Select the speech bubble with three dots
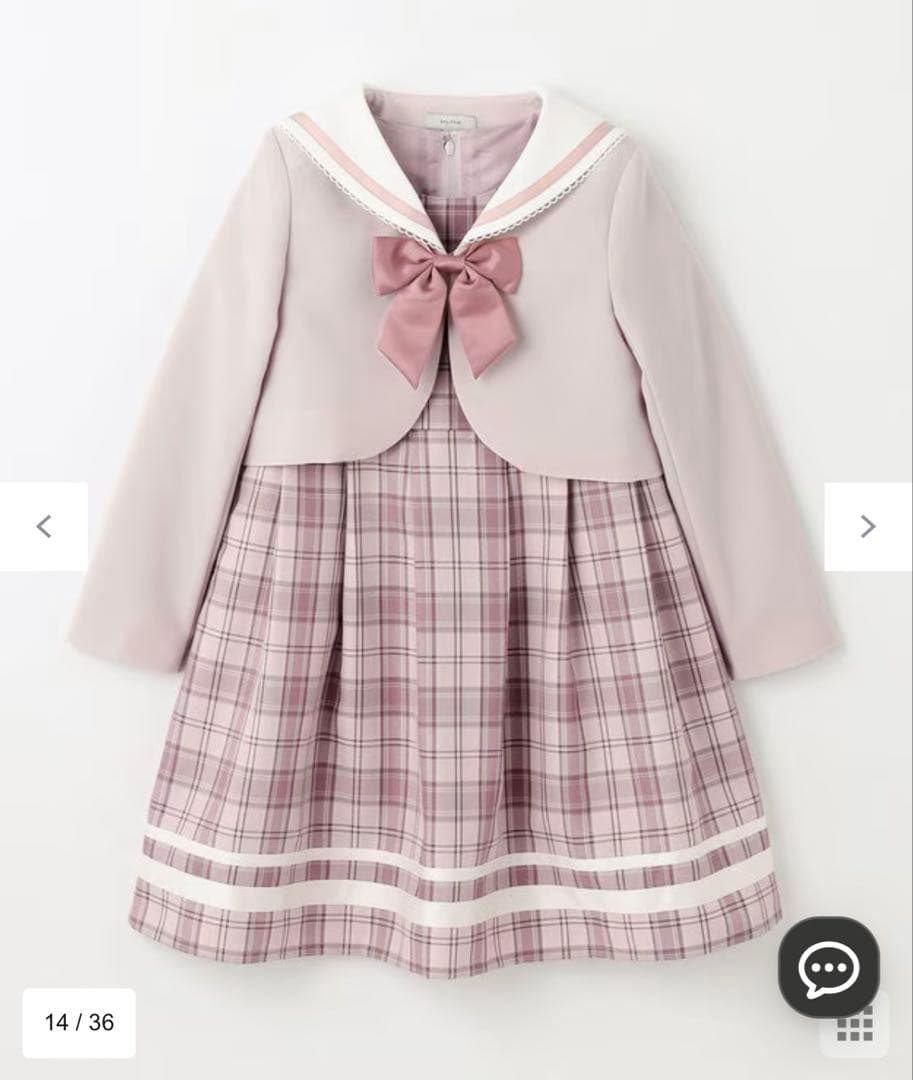 point(827,970)
